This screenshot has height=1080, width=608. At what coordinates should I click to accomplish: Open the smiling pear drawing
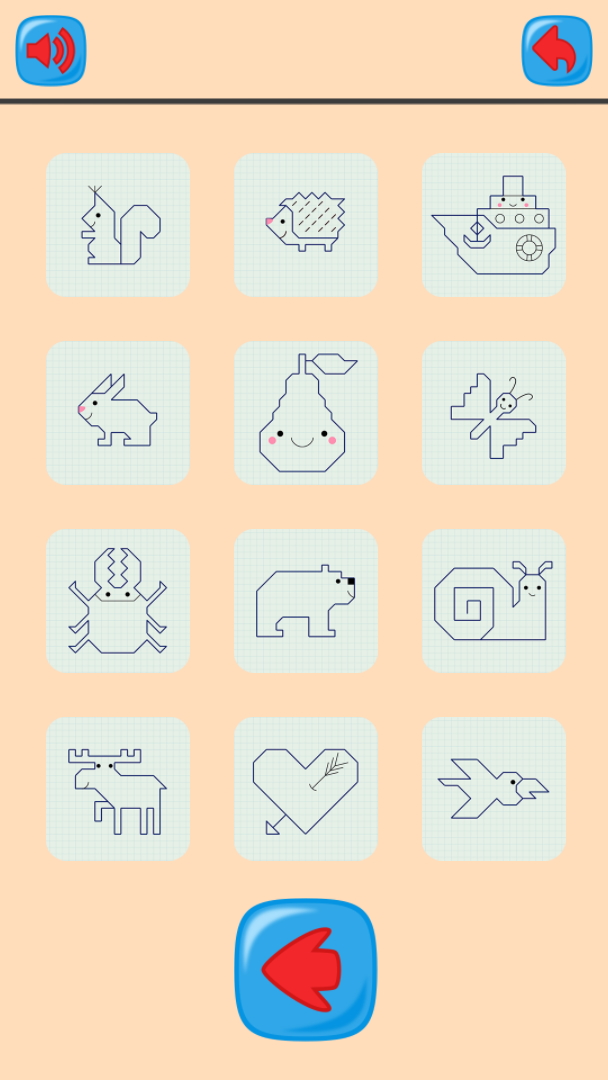pyautogui.click(x=306, y=413)
